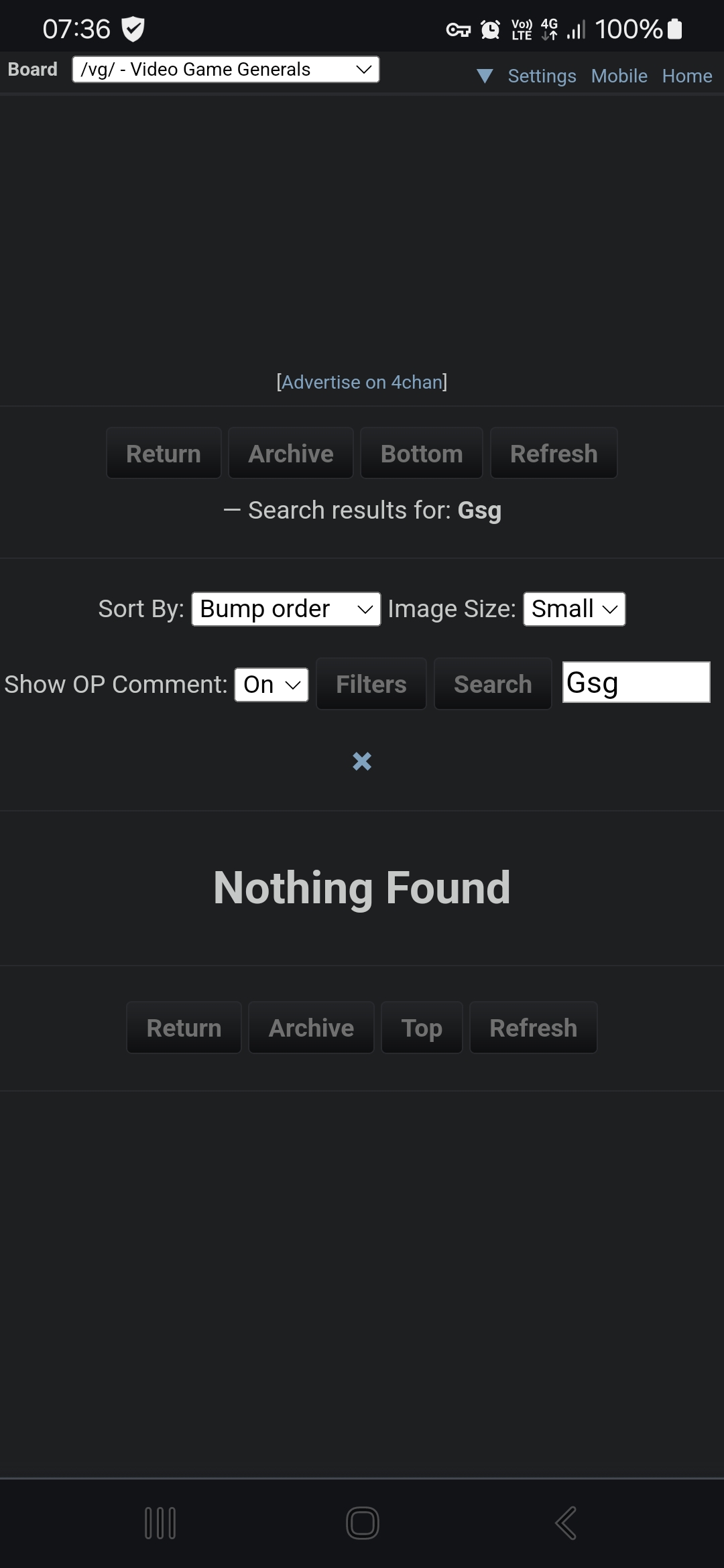Jump to Bottom of page
The image size is (724, 1568).
(x=421, y=454)
